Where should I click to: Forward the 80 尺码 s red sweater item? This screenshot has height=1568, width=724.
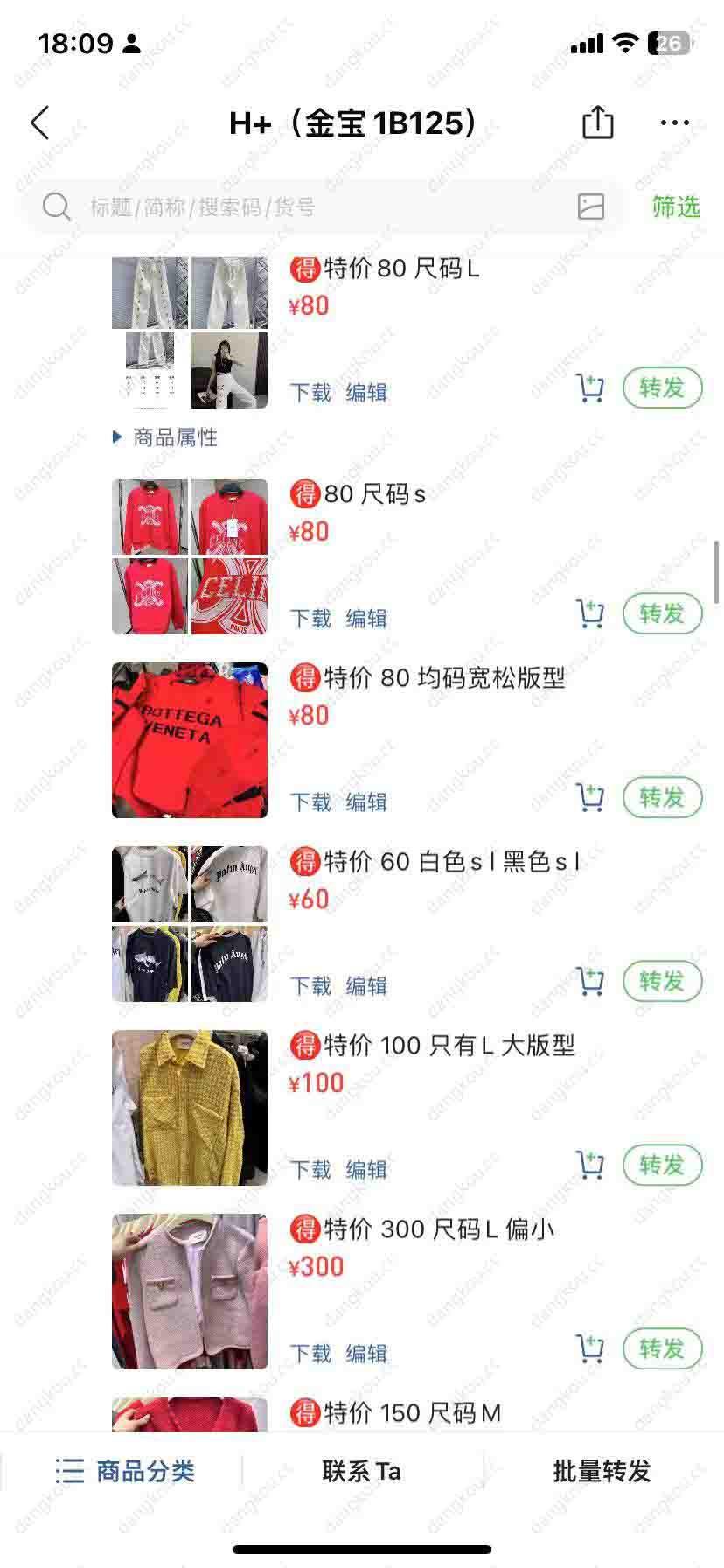(662, 613)
